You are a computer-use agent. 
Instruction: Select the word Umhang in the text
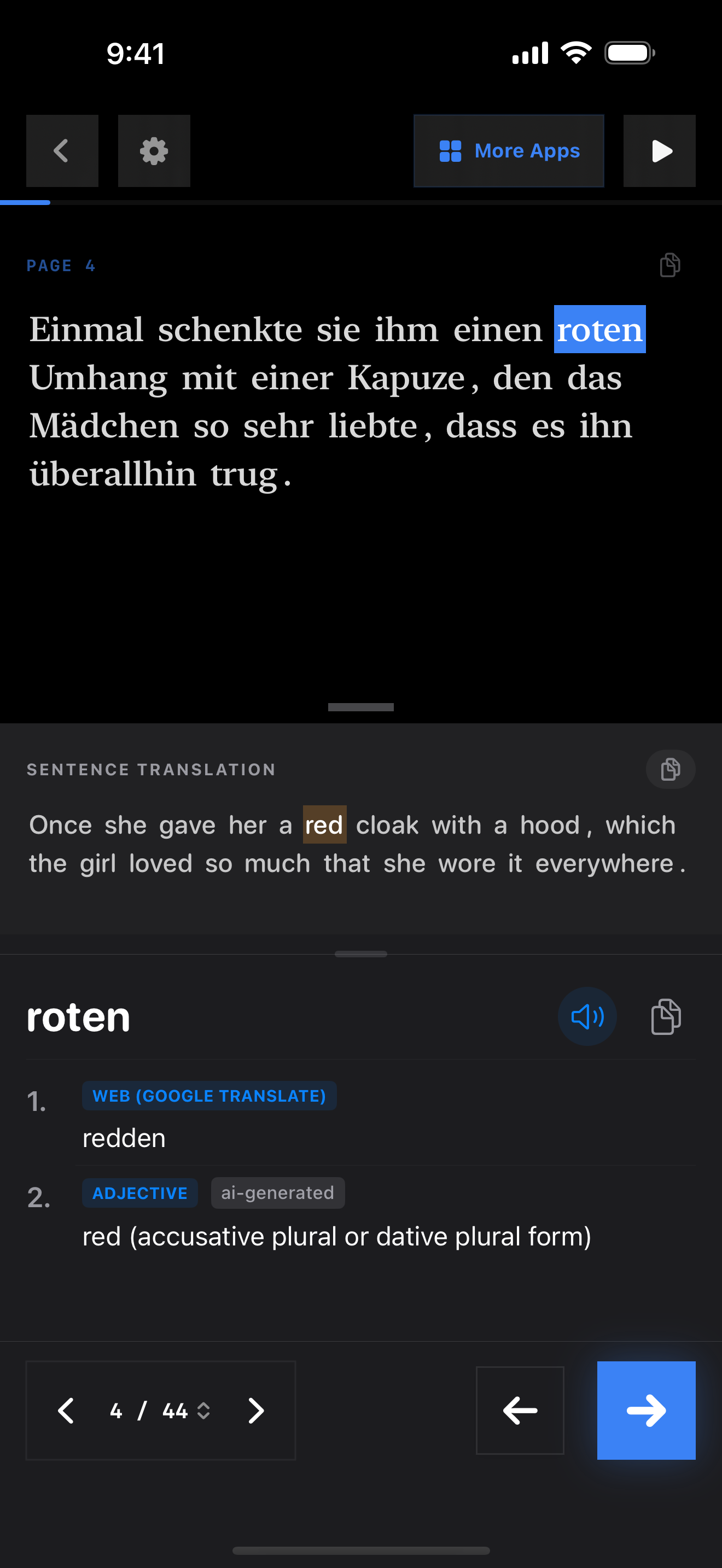(98, 379)
